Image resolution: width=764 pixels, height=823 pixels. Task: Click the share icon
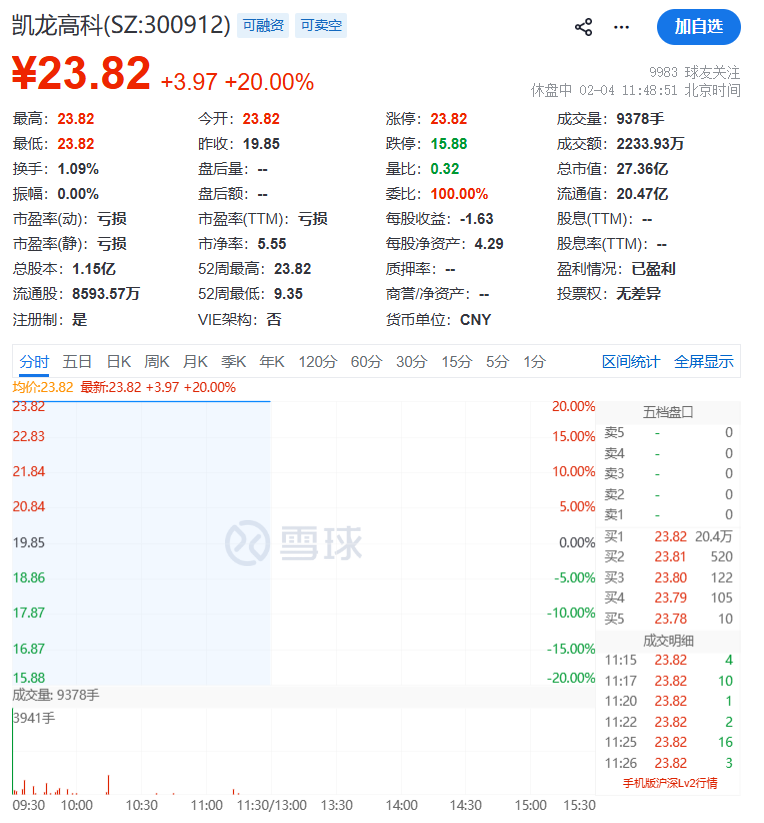click(x=583, y=27)
